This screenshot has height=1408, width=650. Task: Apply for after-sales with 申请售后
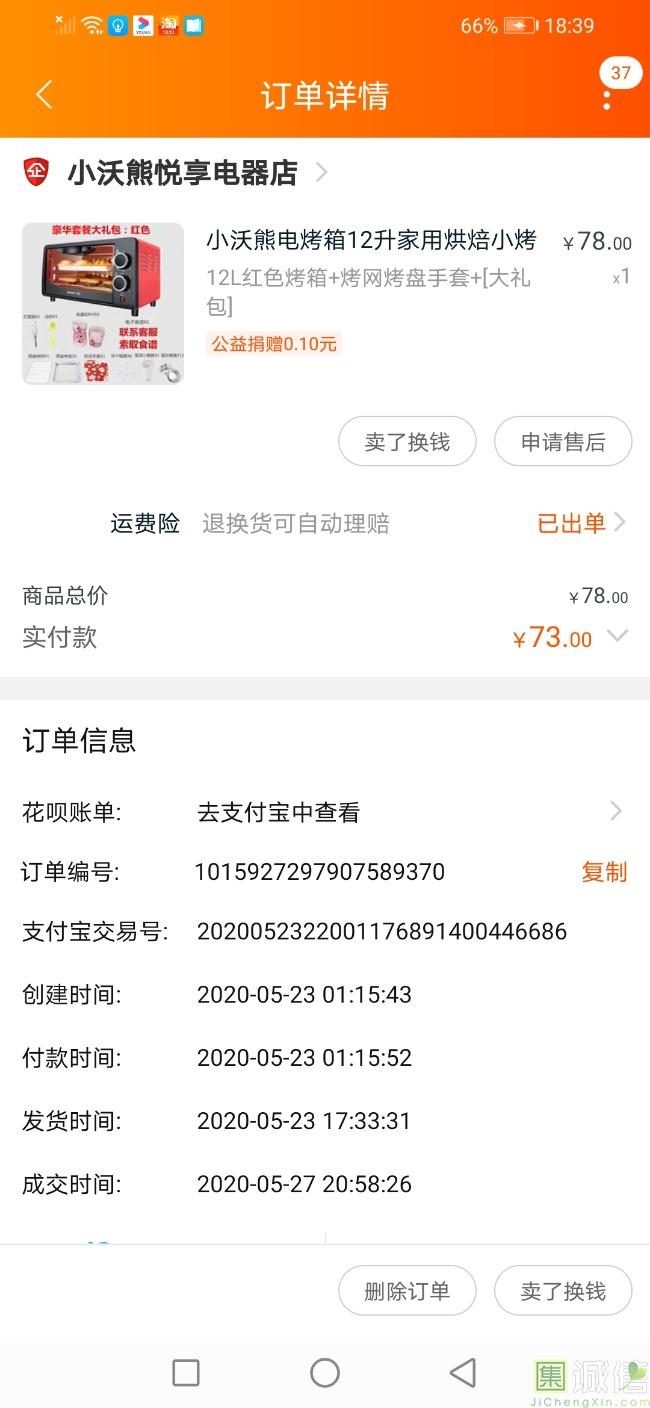click(x=563, y=442)
